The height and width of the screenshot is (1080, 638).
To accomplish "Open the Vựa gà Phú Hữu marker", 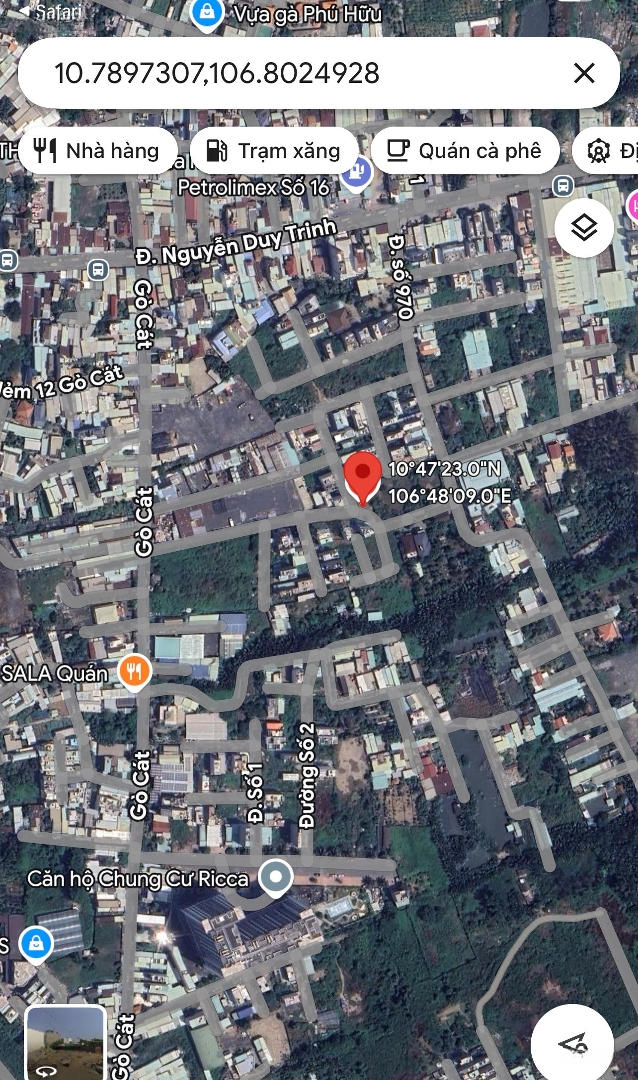I will pos(206,14).
